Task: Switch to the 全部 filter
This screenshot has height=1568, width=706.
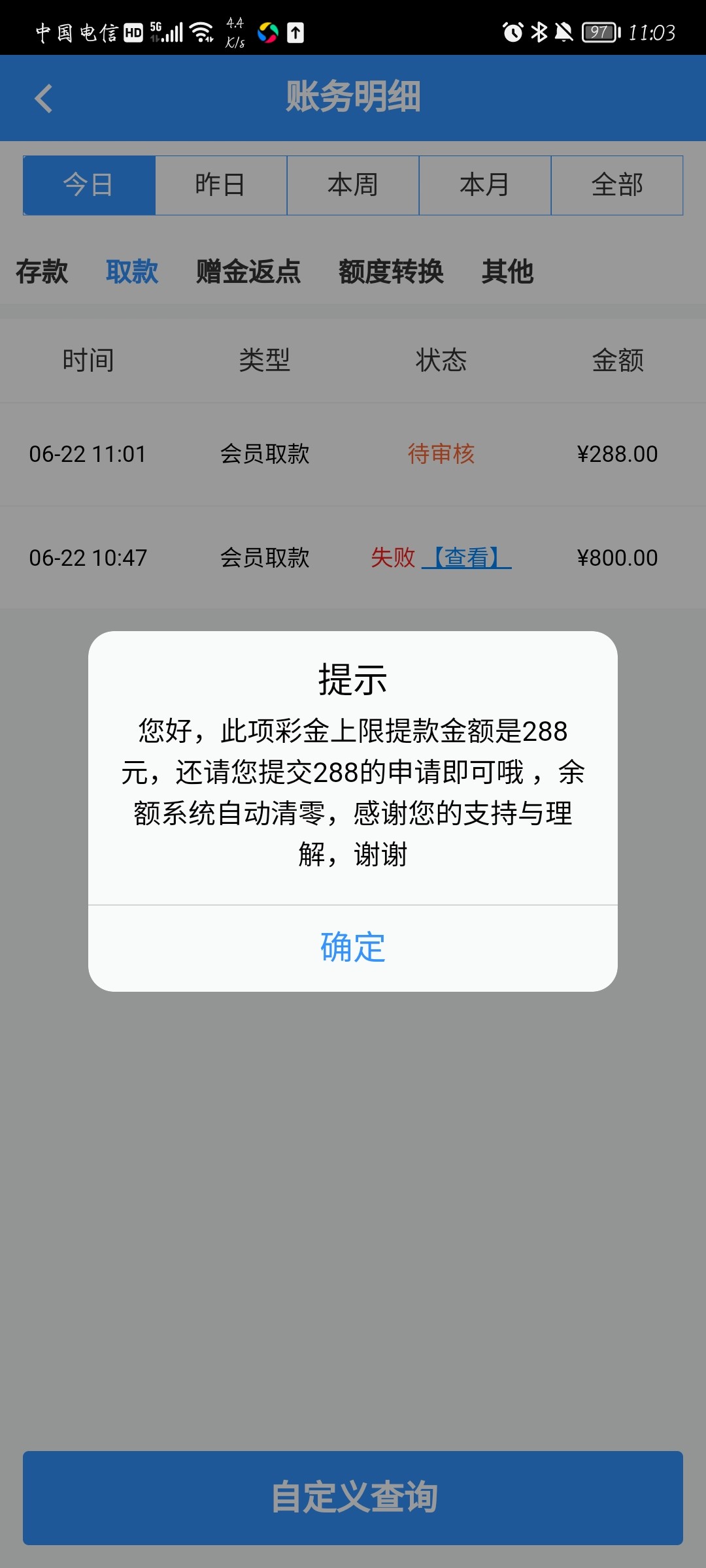Action: [x=617, y=185]
